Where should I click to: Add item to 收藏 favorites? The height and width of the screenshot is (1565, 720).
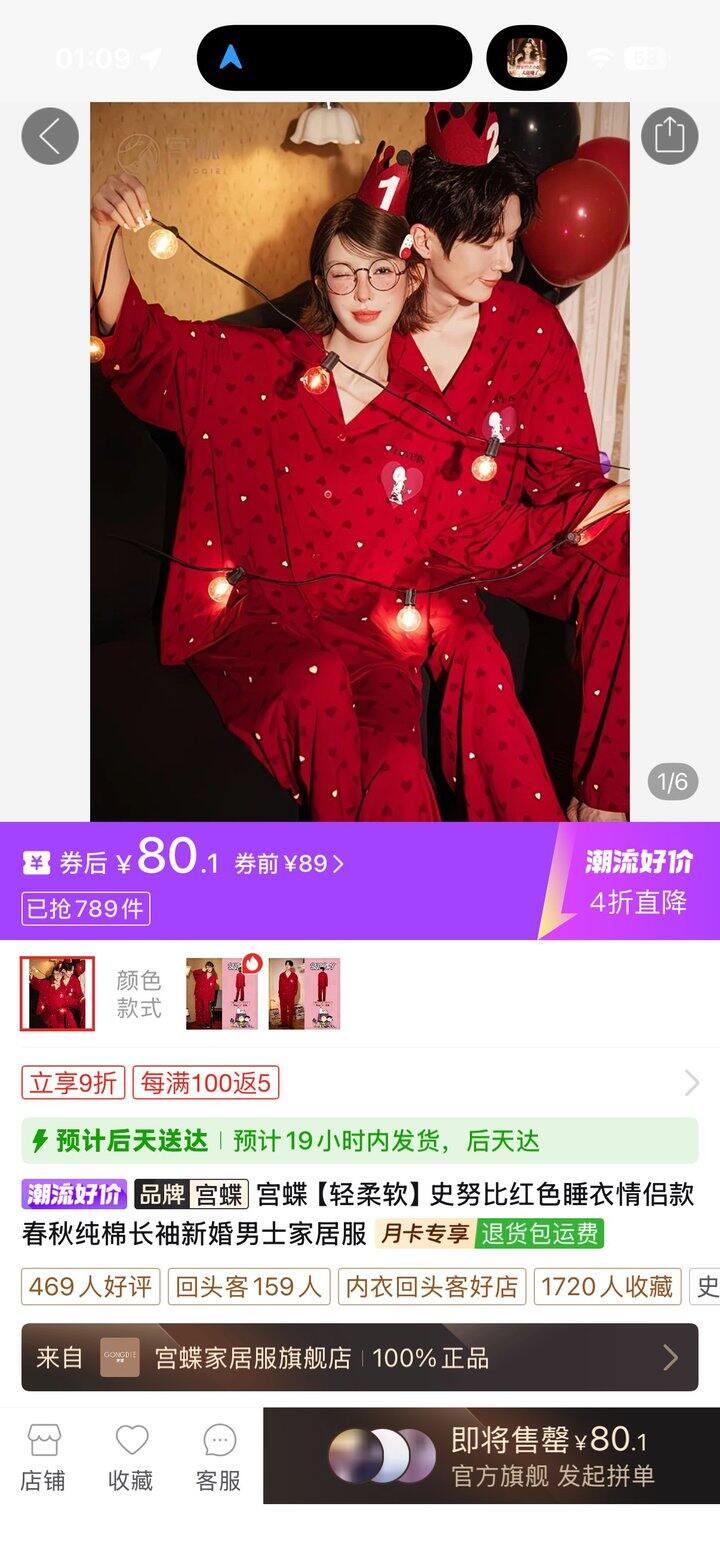click(x=131, y=1457)
